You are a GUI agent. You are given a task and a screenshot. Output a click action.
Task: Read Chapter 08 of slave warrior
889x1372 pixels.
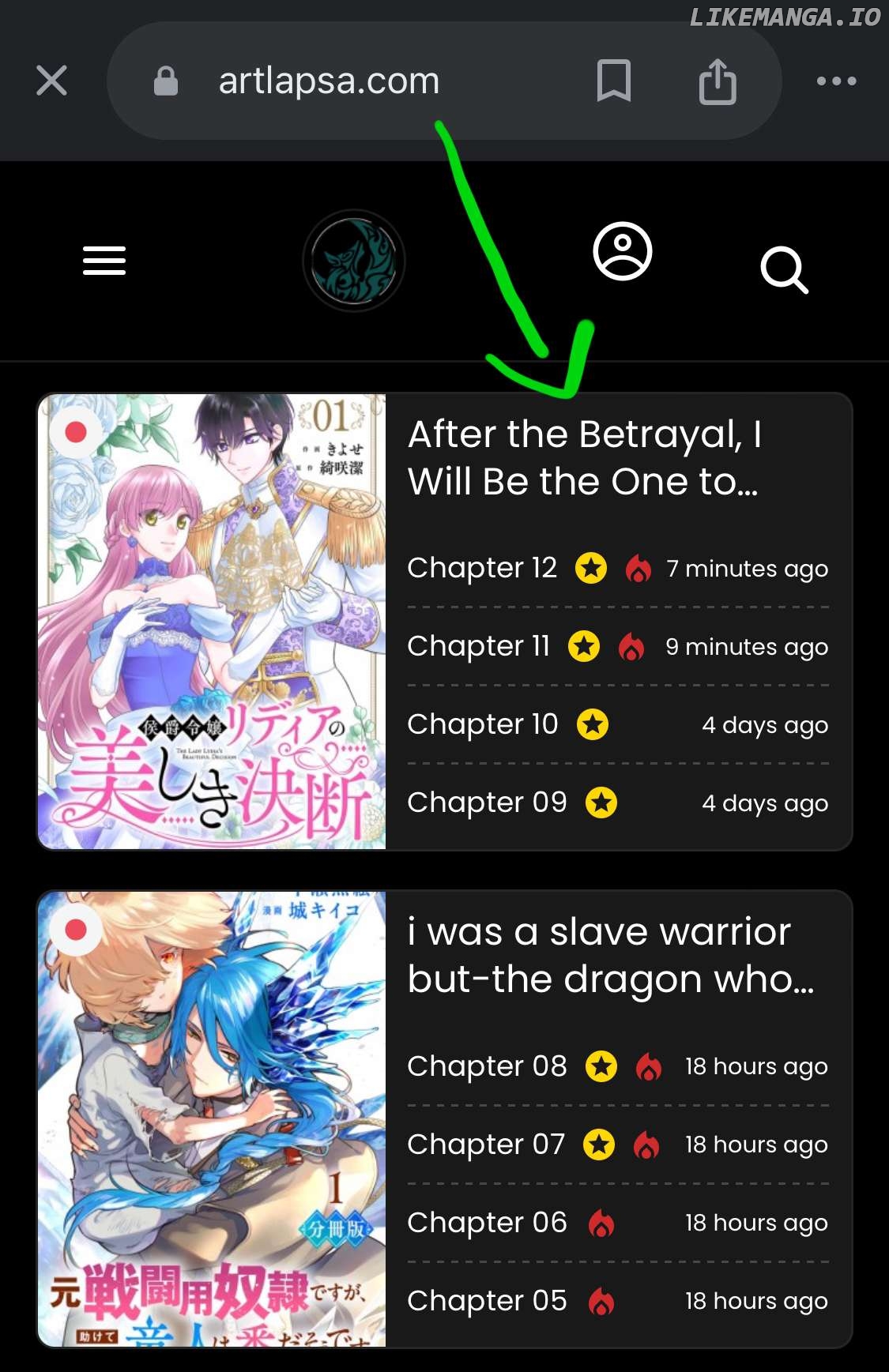click(x=487, y=1066)
